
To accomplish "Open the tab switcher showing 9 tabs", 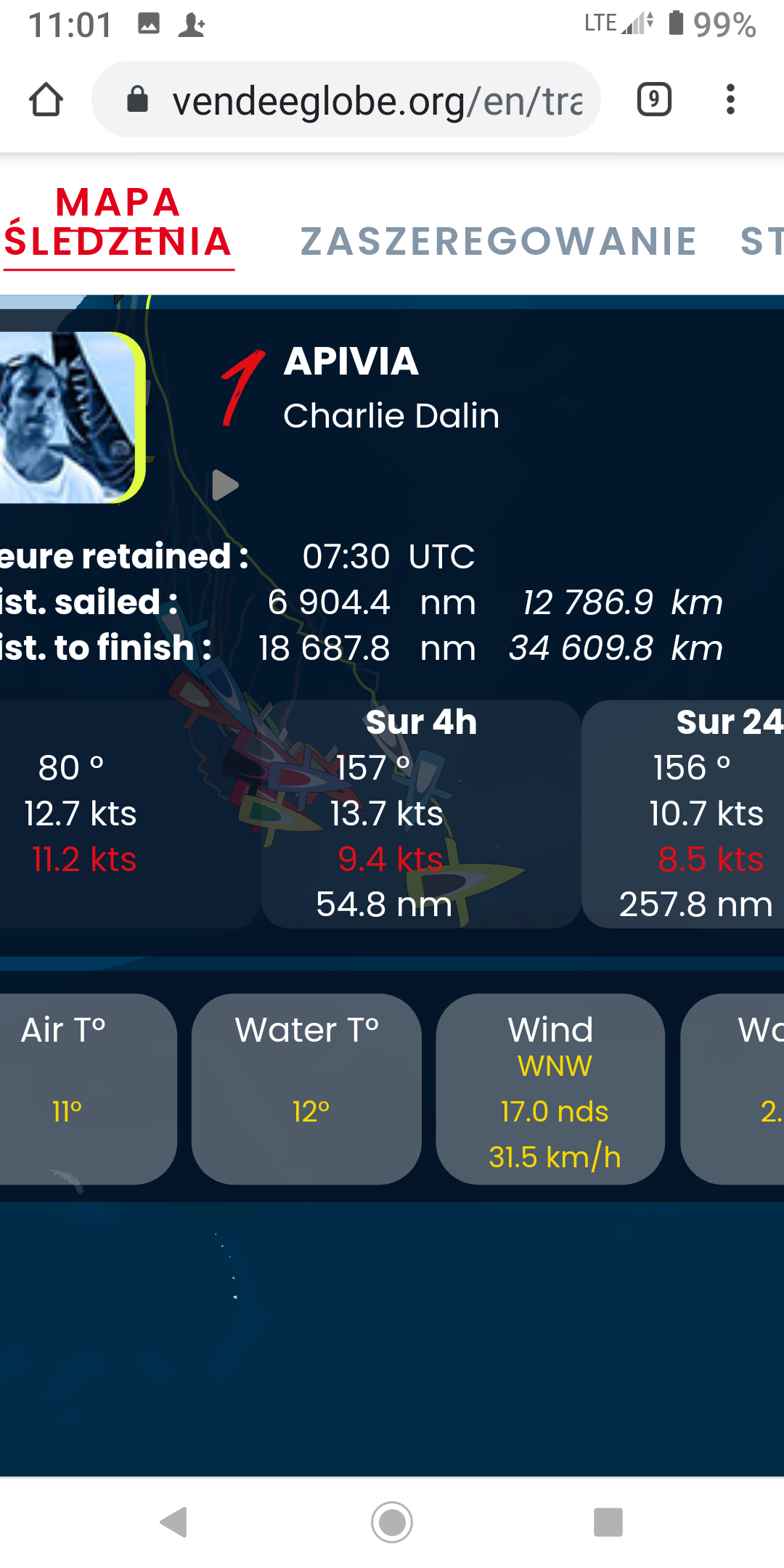I will tap(654, 99).
